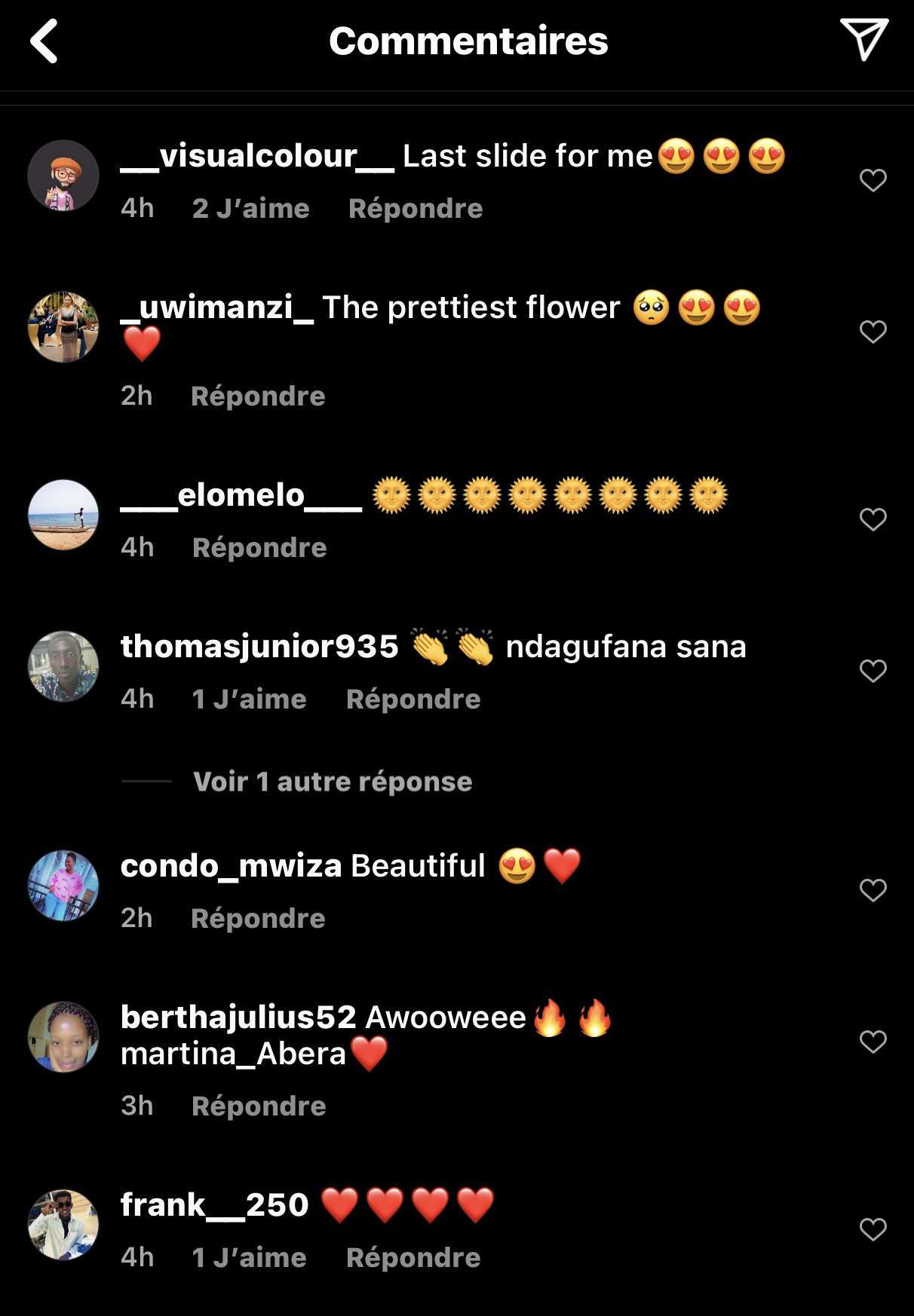Like condo_mwiza's Beautiful comment
Screen dimensions: 914x1316
point(873,890)
